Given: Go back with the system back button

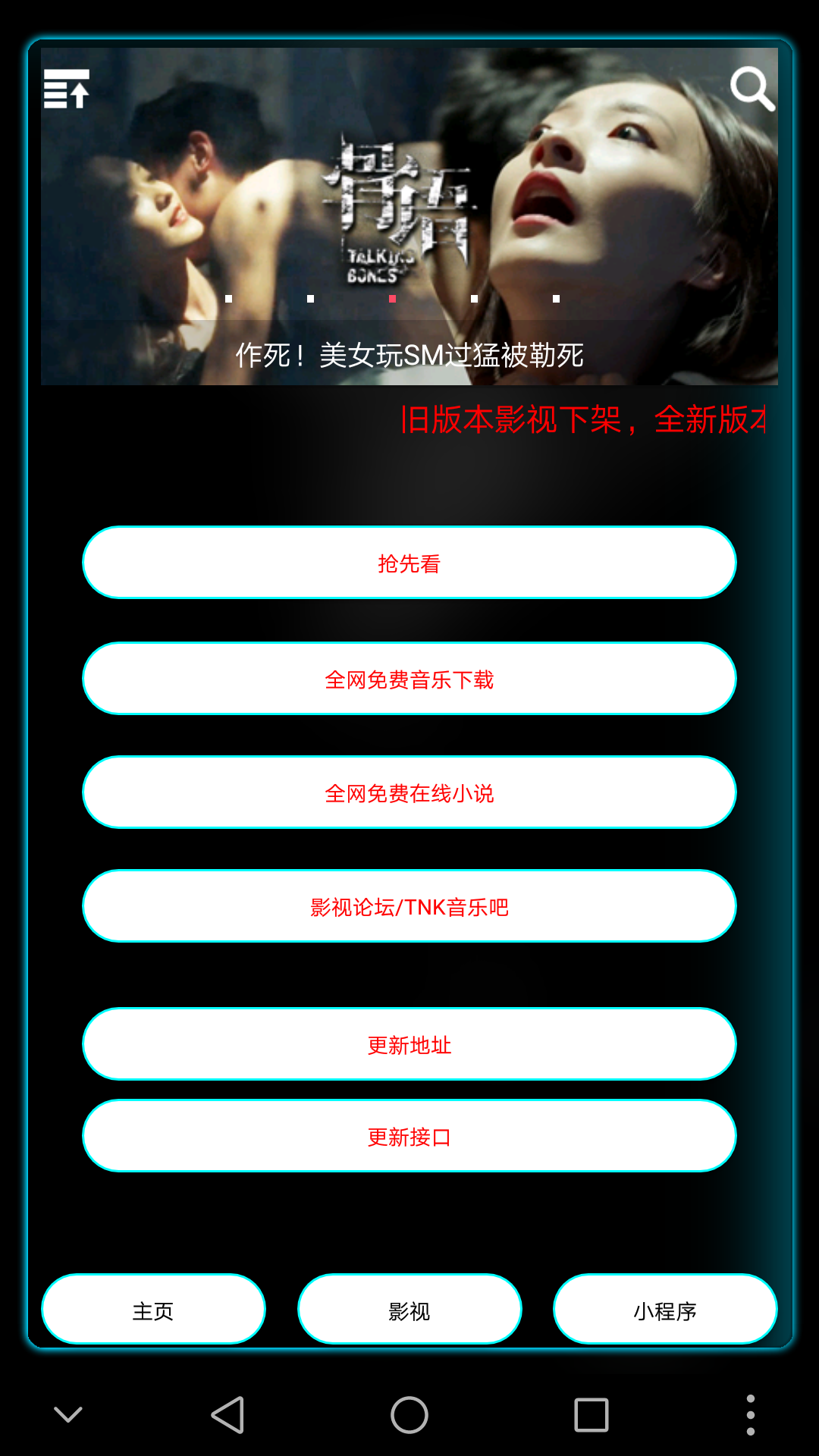Looking at the screenshot, I should pyautogui.click(x=227, y=1415).
